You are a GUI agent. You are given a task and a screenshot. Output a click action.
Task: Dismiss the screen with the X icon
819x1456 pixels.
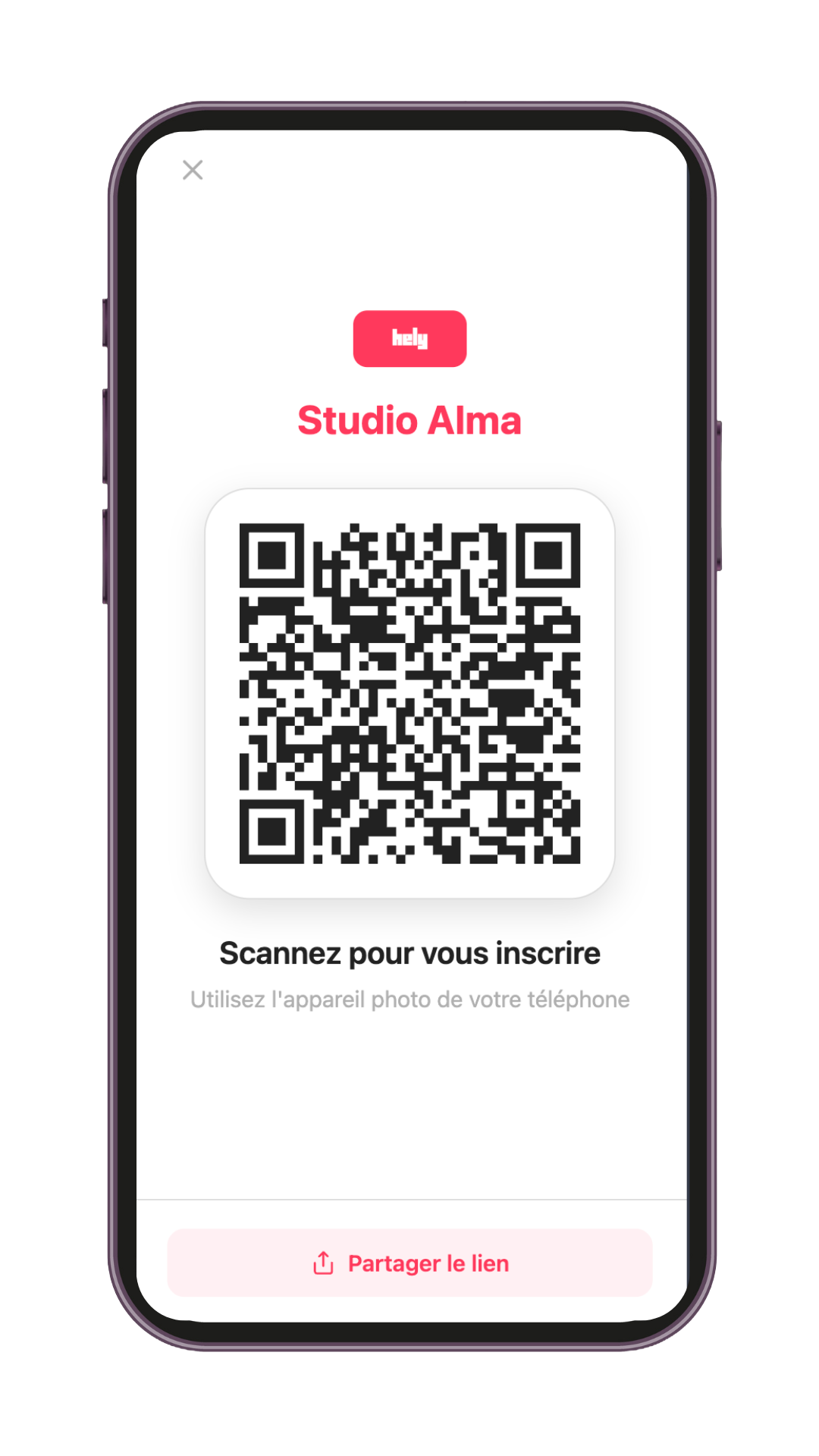coord(192,170)
